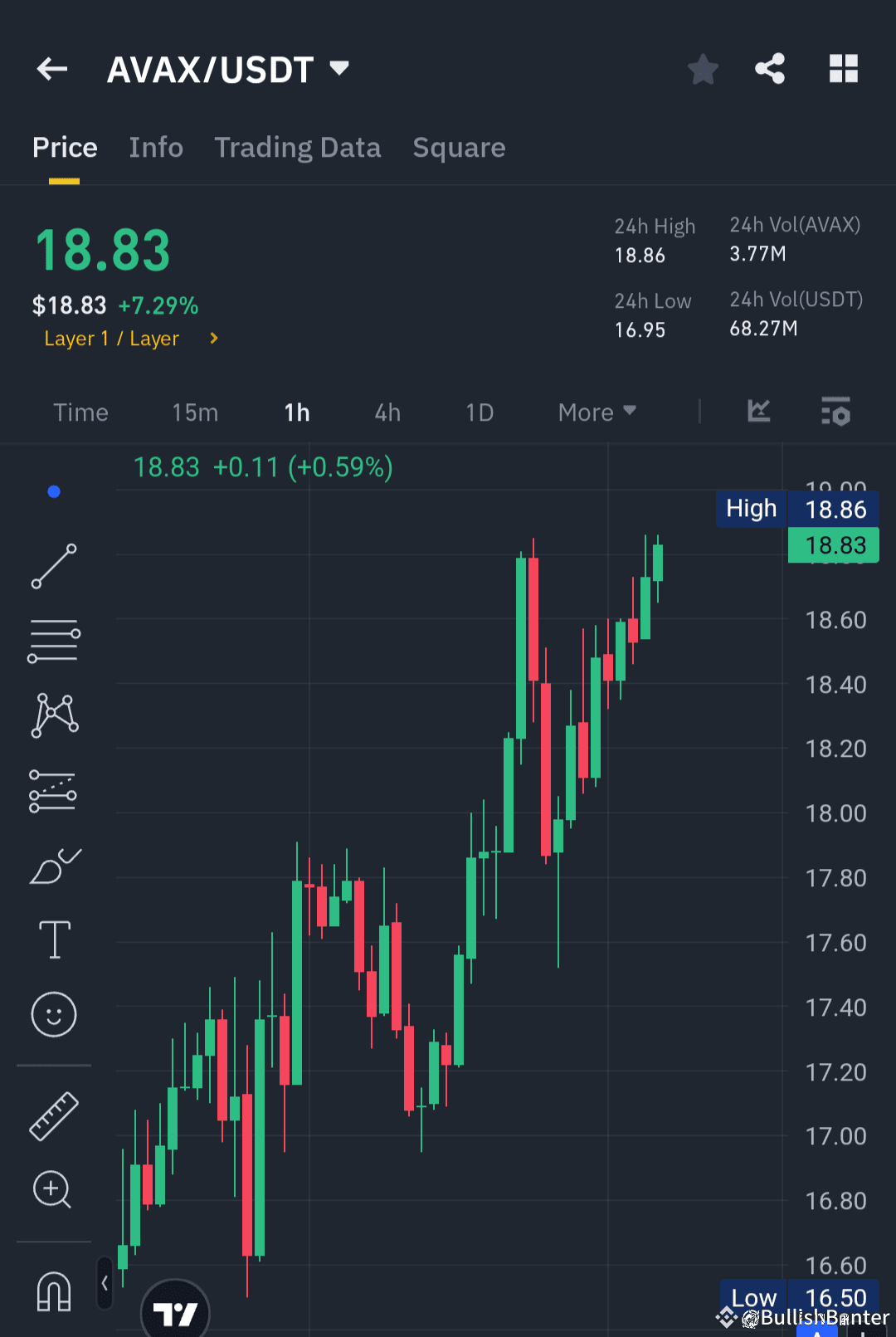
Task: Enable the magnet snapping tool
Action: pos(53,1291)
